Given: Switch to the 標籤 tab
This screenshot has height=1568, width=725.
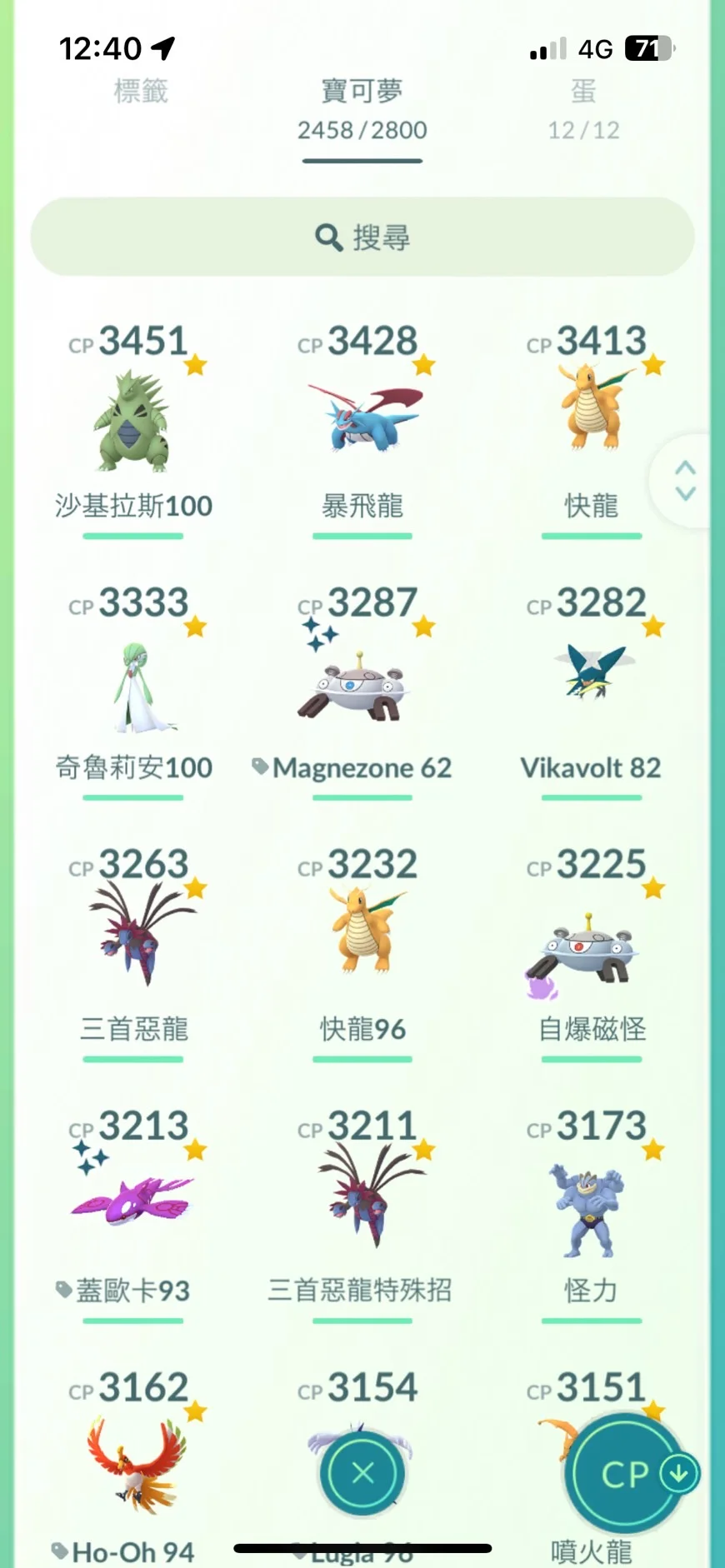Looking at the screenshot, I should (141, 91).
